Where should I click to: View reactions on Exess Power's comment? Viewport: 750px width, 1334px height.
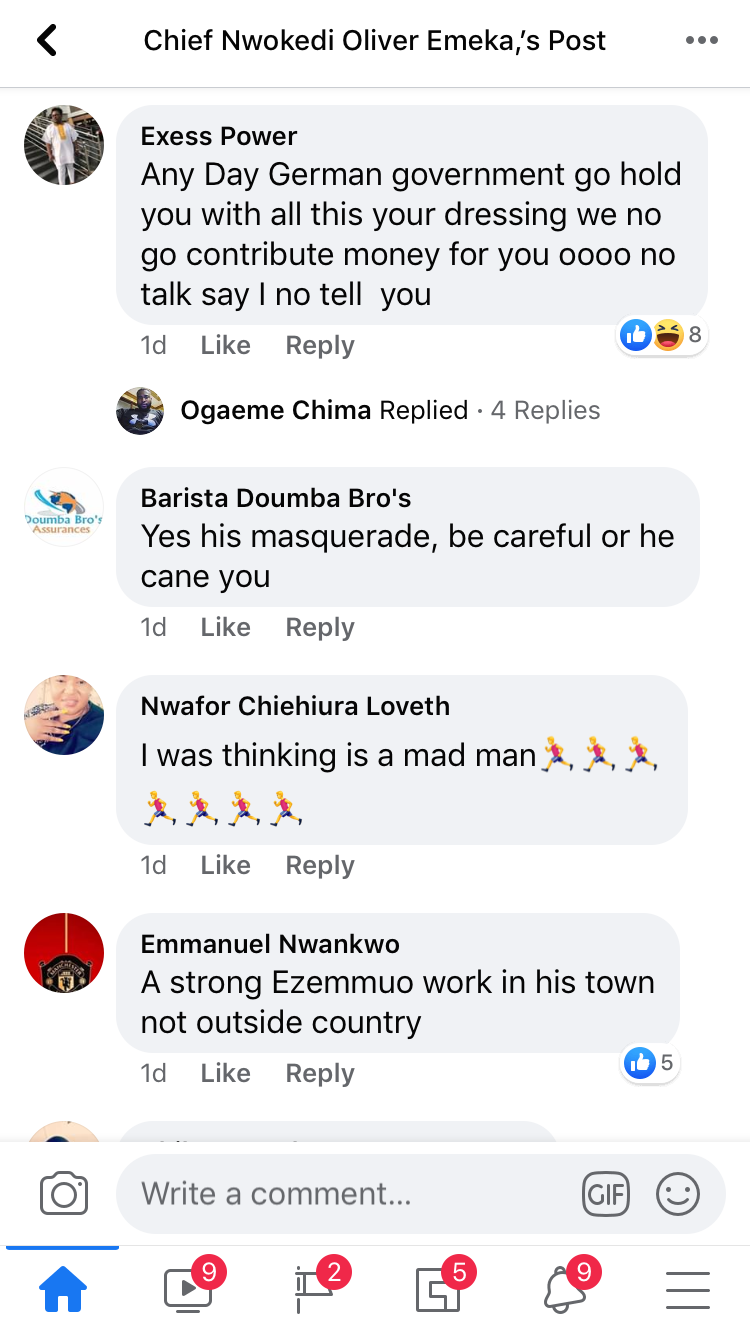tap(662, 335)
